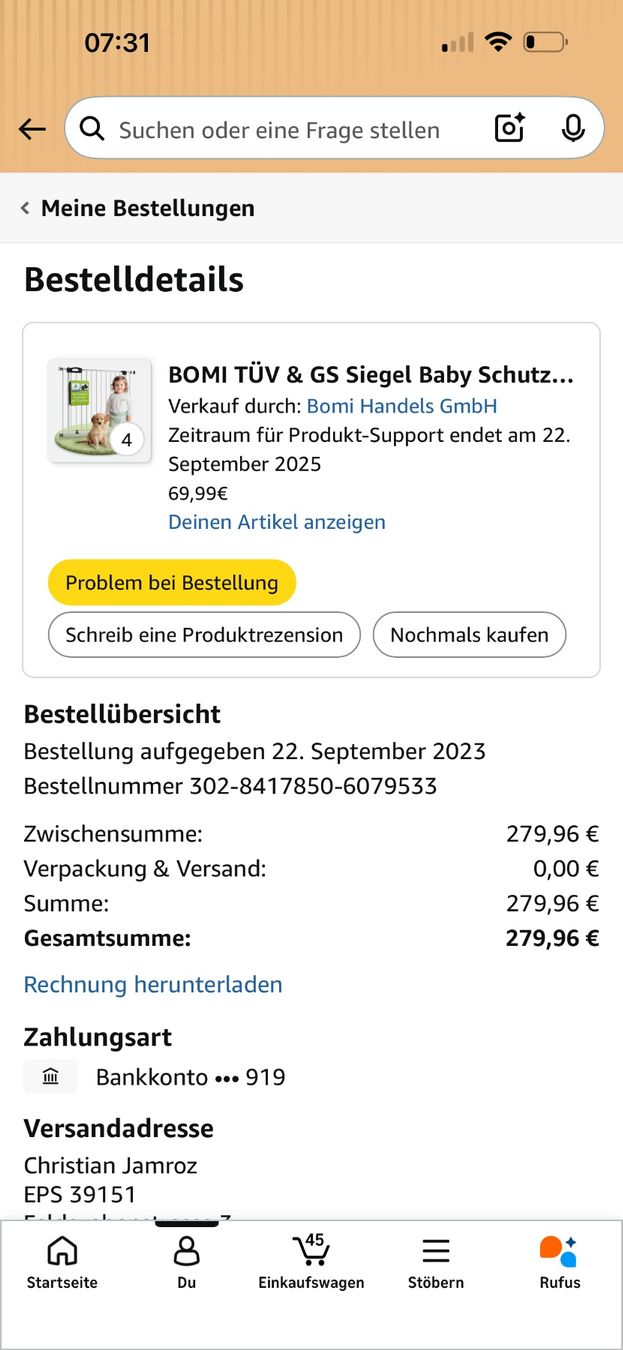The height and width of the screenshot is (1350, 623).
Task: Go back with the arrow icon
Action: point(32,129)
